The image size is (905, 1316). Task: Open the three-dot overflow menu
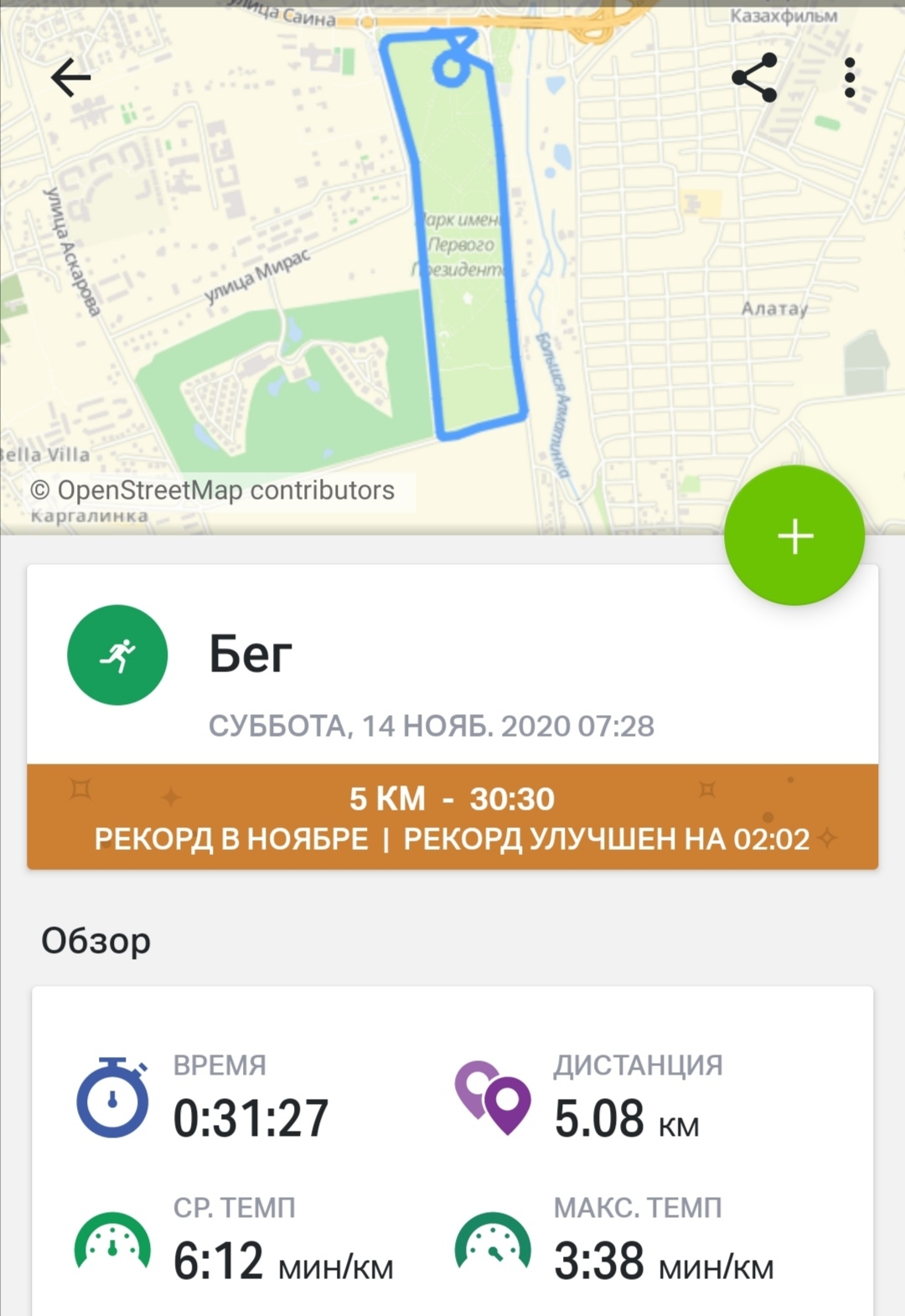point(850,78)
